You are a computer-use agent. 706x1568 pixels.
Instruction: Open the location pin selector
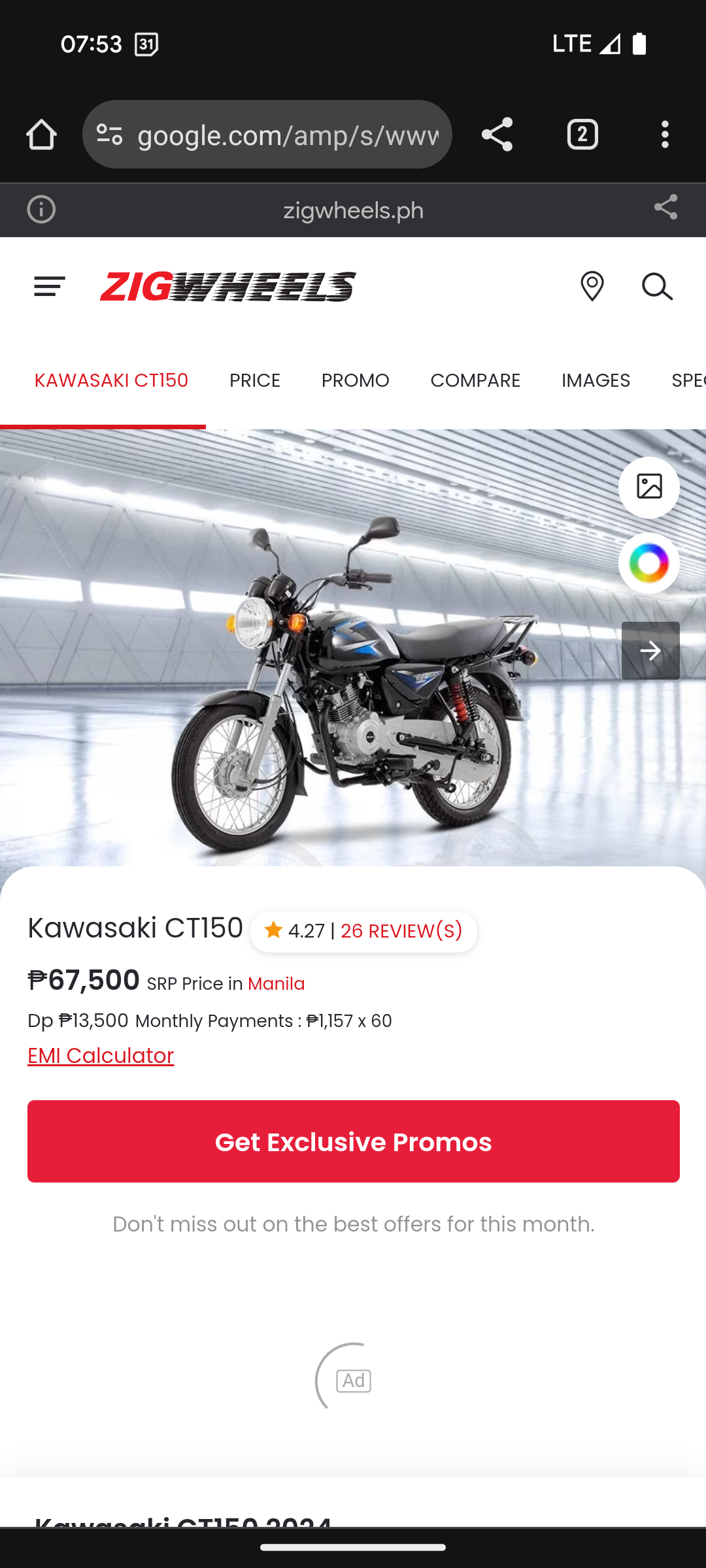pos(592,287)
